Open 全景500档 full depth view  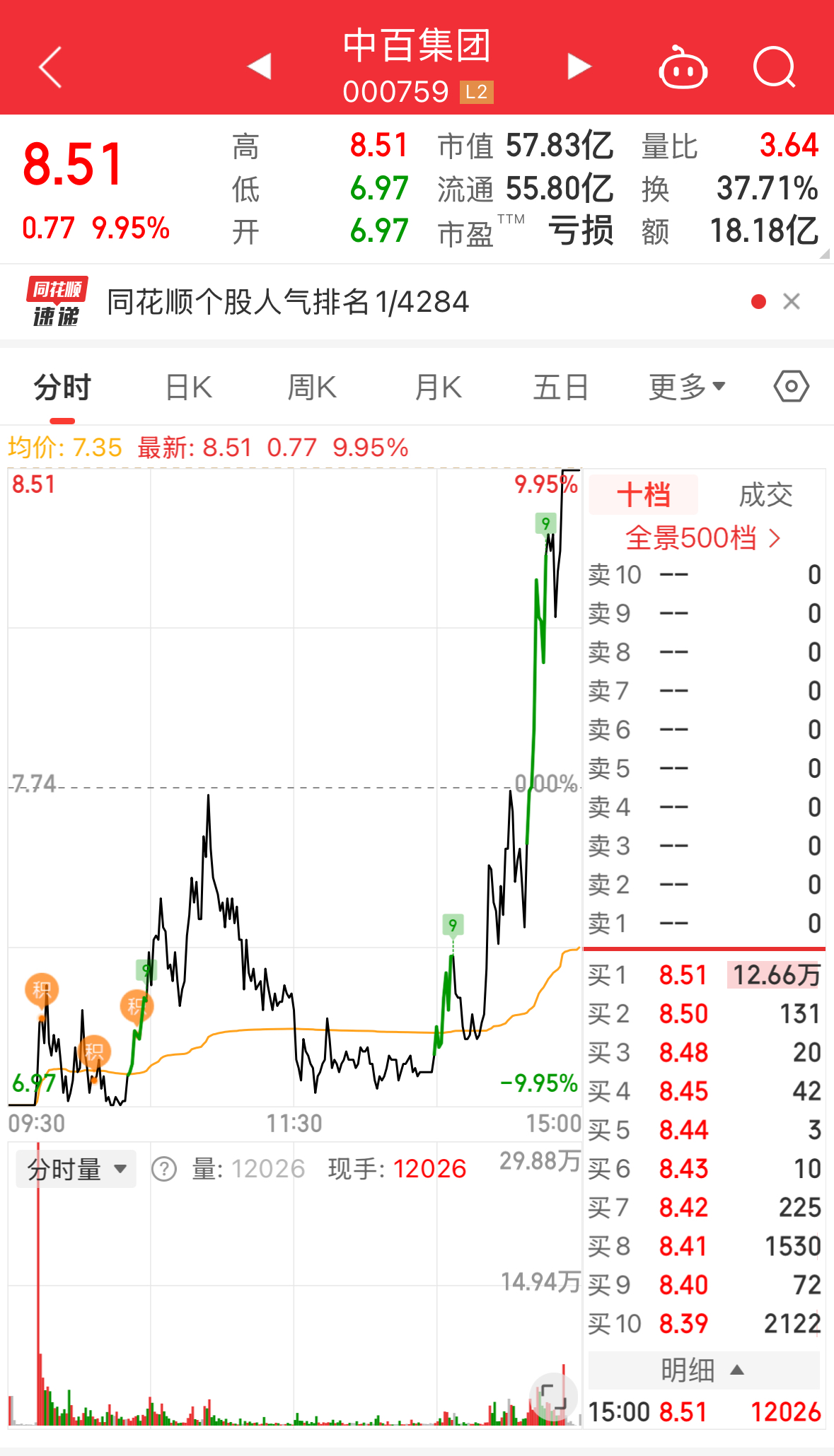(x=703, y=538)
